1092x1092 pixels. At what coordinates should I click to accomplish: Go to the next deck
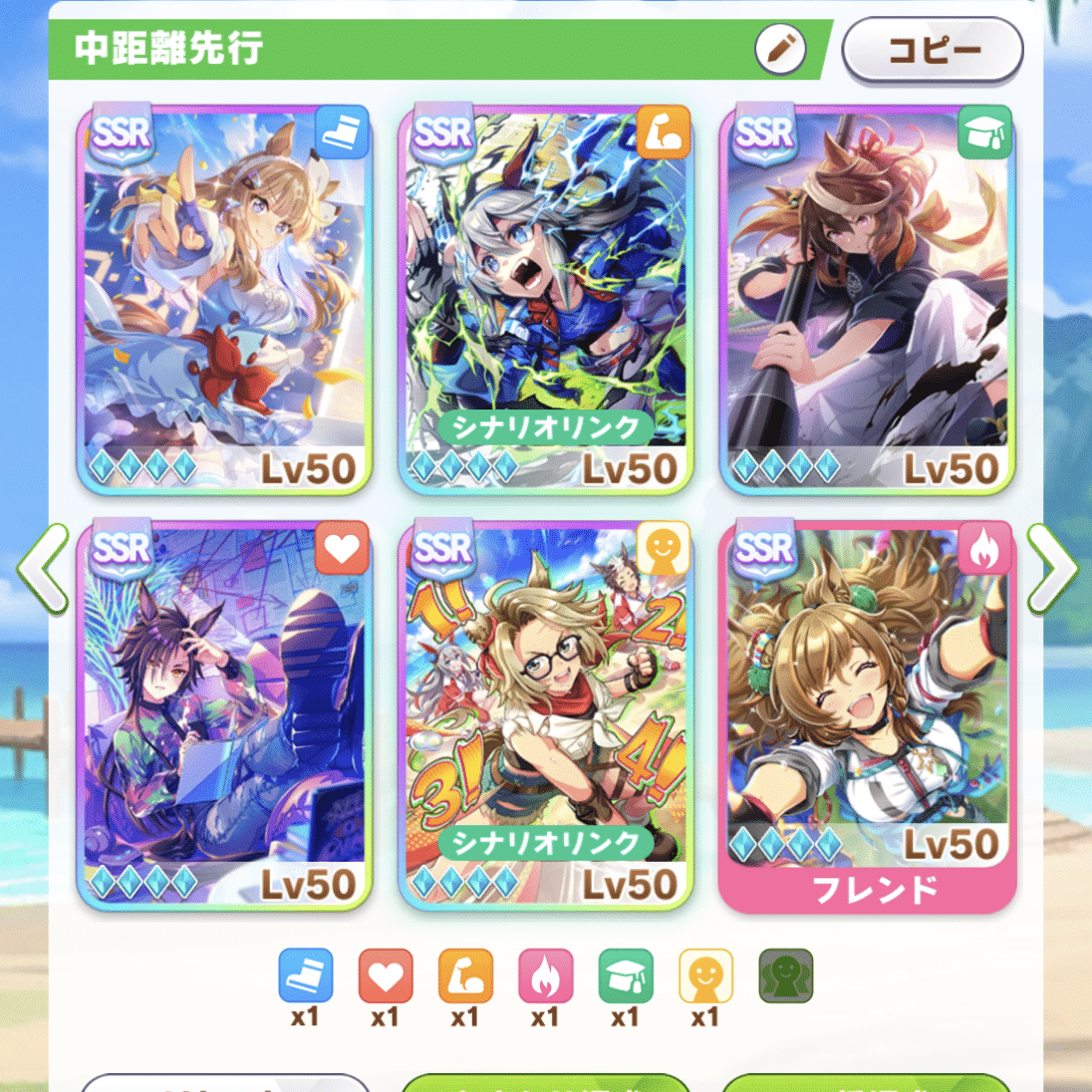[x=1051, y=569]
